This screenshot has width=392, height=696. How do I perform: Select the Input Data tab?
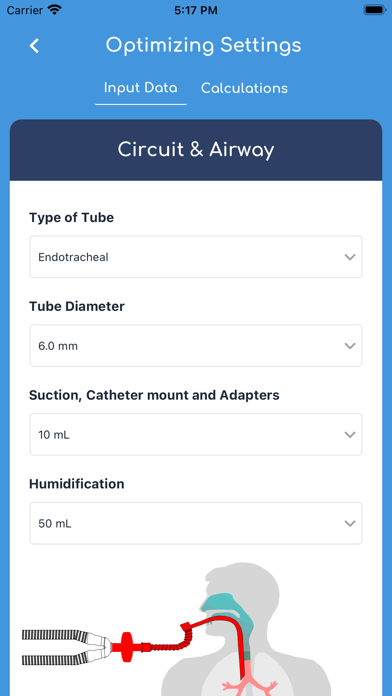pos(141,87)
